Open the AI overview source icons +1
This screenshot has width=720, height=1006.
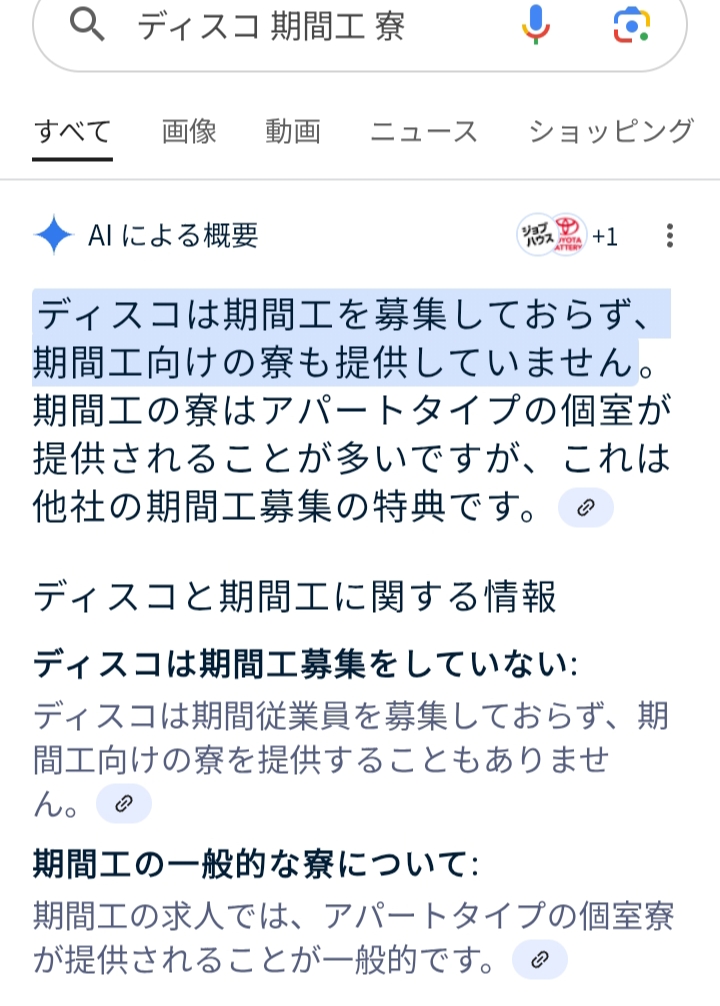(x=567, y=236)
